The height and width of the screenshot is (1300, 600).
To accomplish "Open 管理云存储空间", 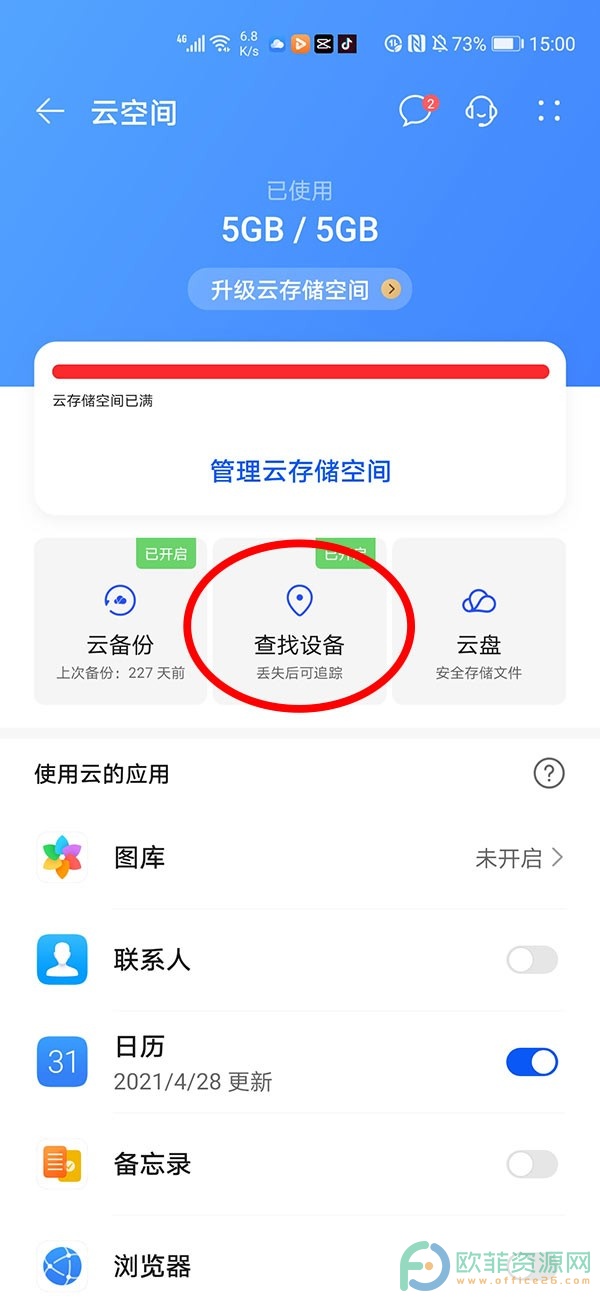I will click(300, 471).
